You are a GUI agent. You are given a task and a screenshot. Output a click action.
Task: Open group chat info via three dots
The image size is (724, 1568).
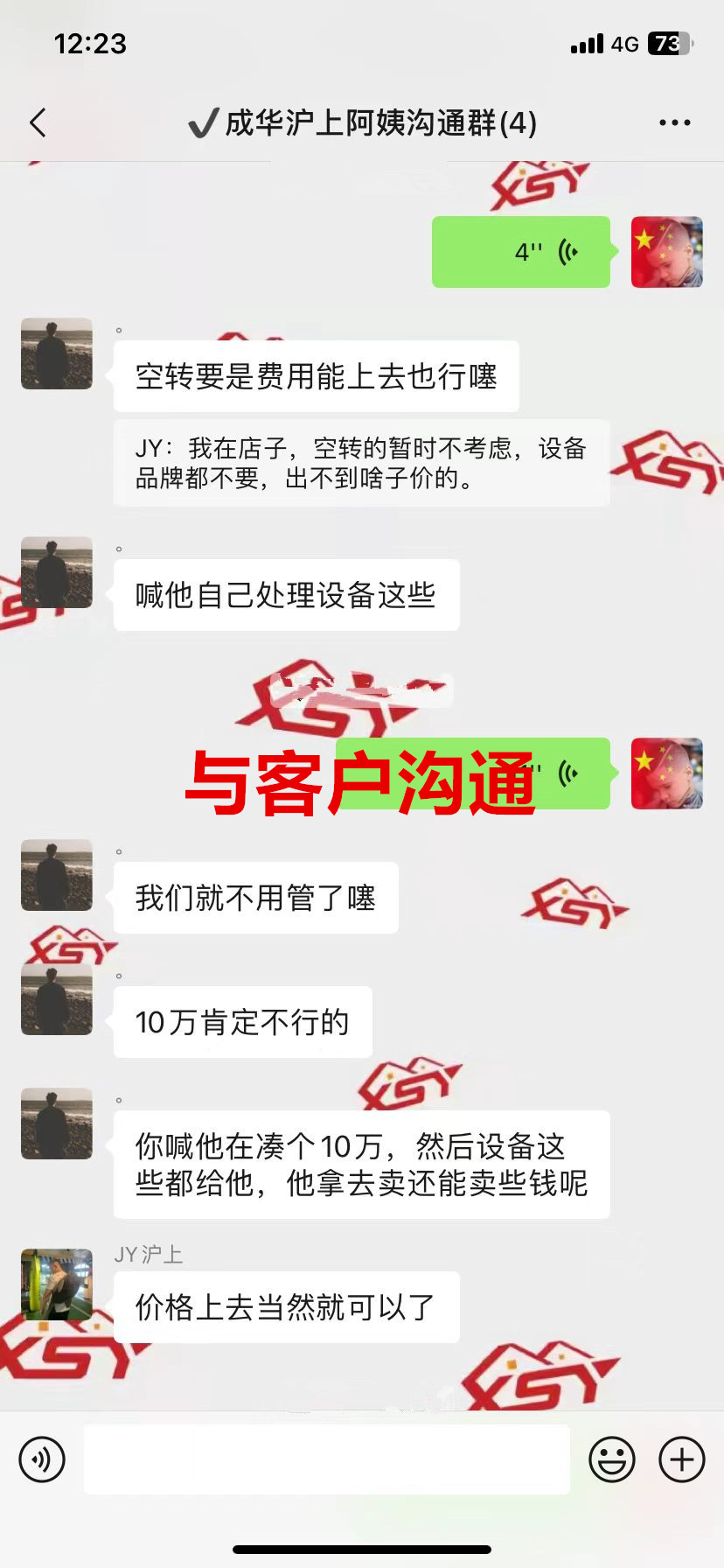pyautogui.click(x=674, y=122)
